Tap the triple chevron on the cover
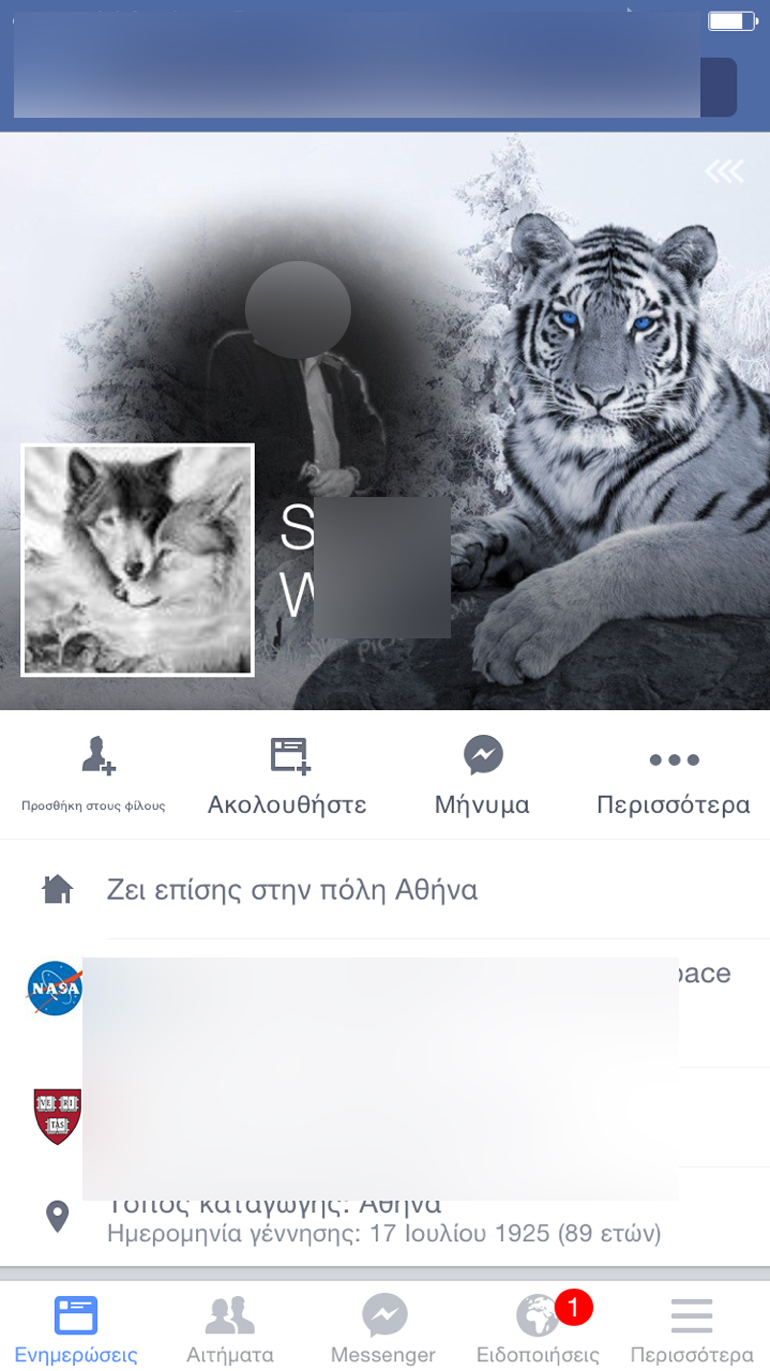This screenshot has height=1371, width=770. click(724, 172)
